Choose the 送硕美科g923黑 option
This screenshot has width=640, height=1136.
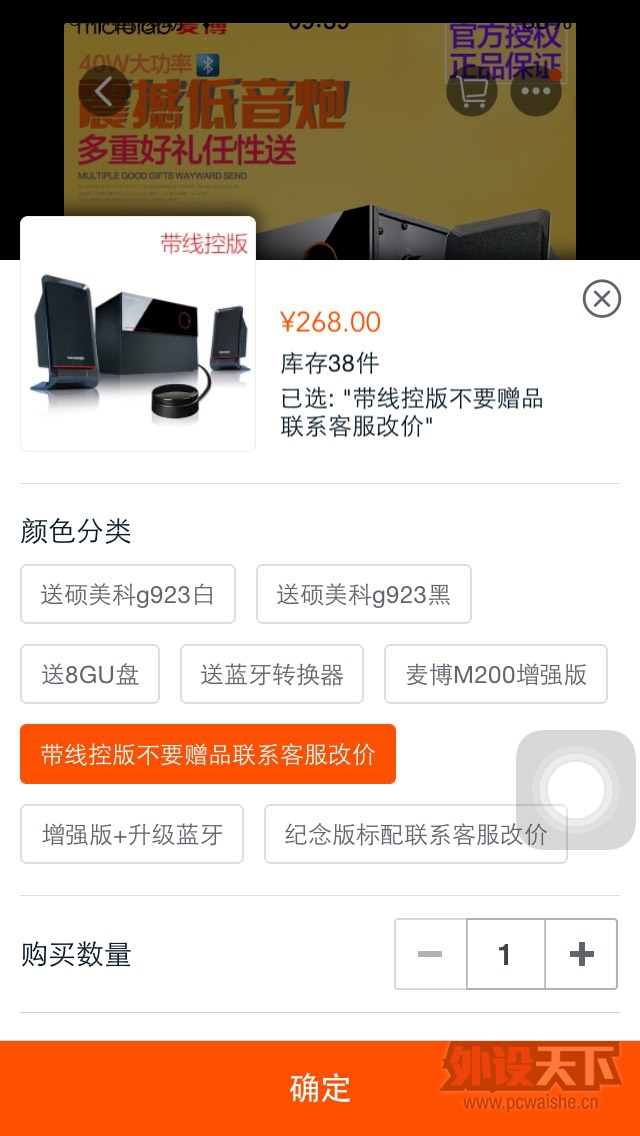pos(364,594)
